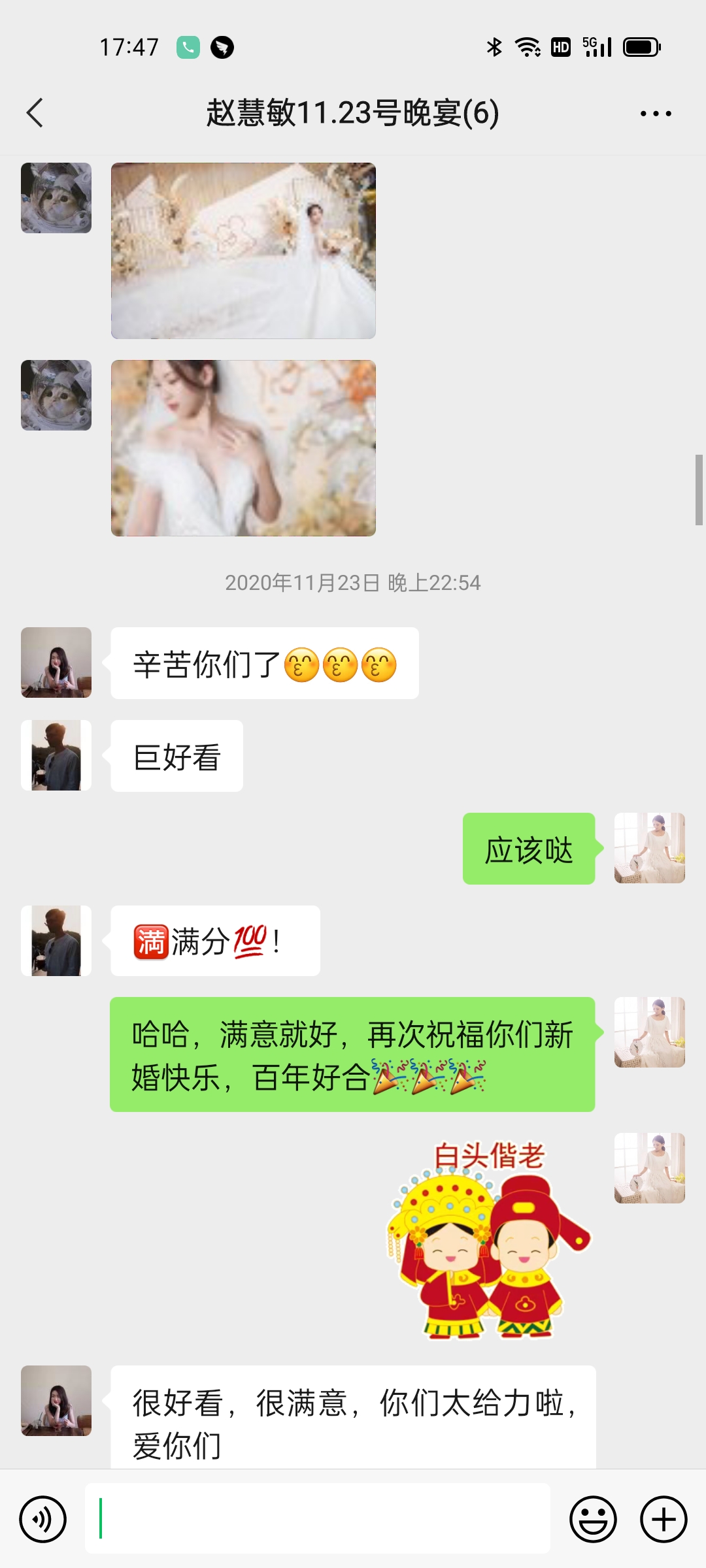
Task: Open profile of sender of 辛苦你们了
Action: 56,662
